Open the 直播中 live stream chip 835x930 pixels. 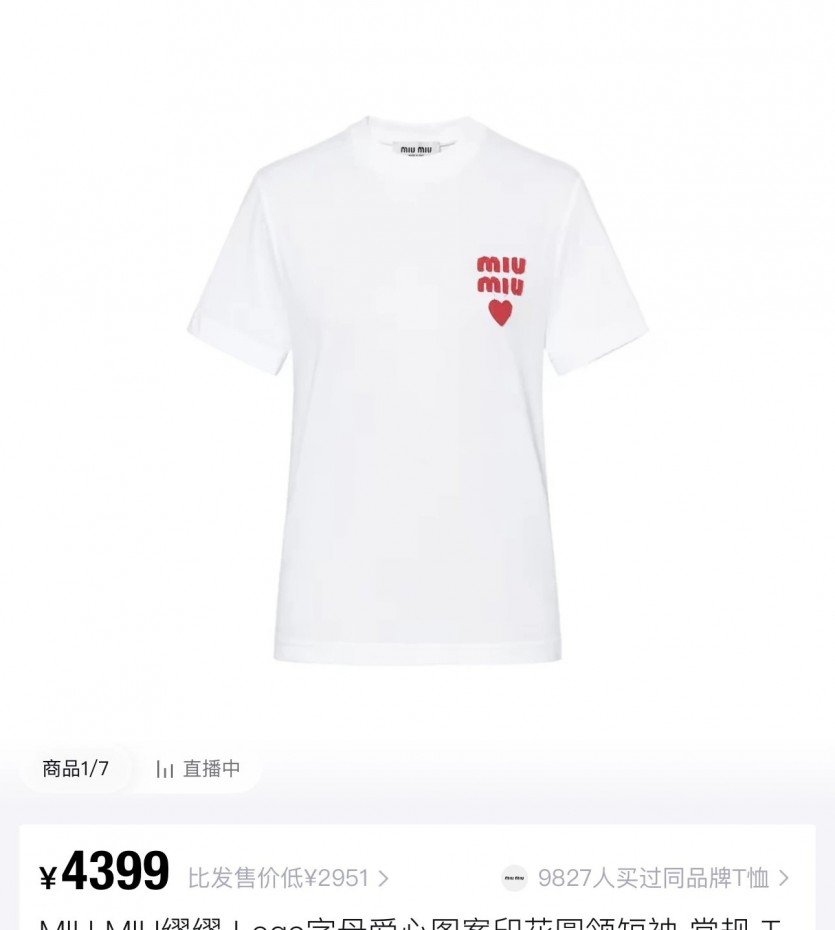point(198,768)
